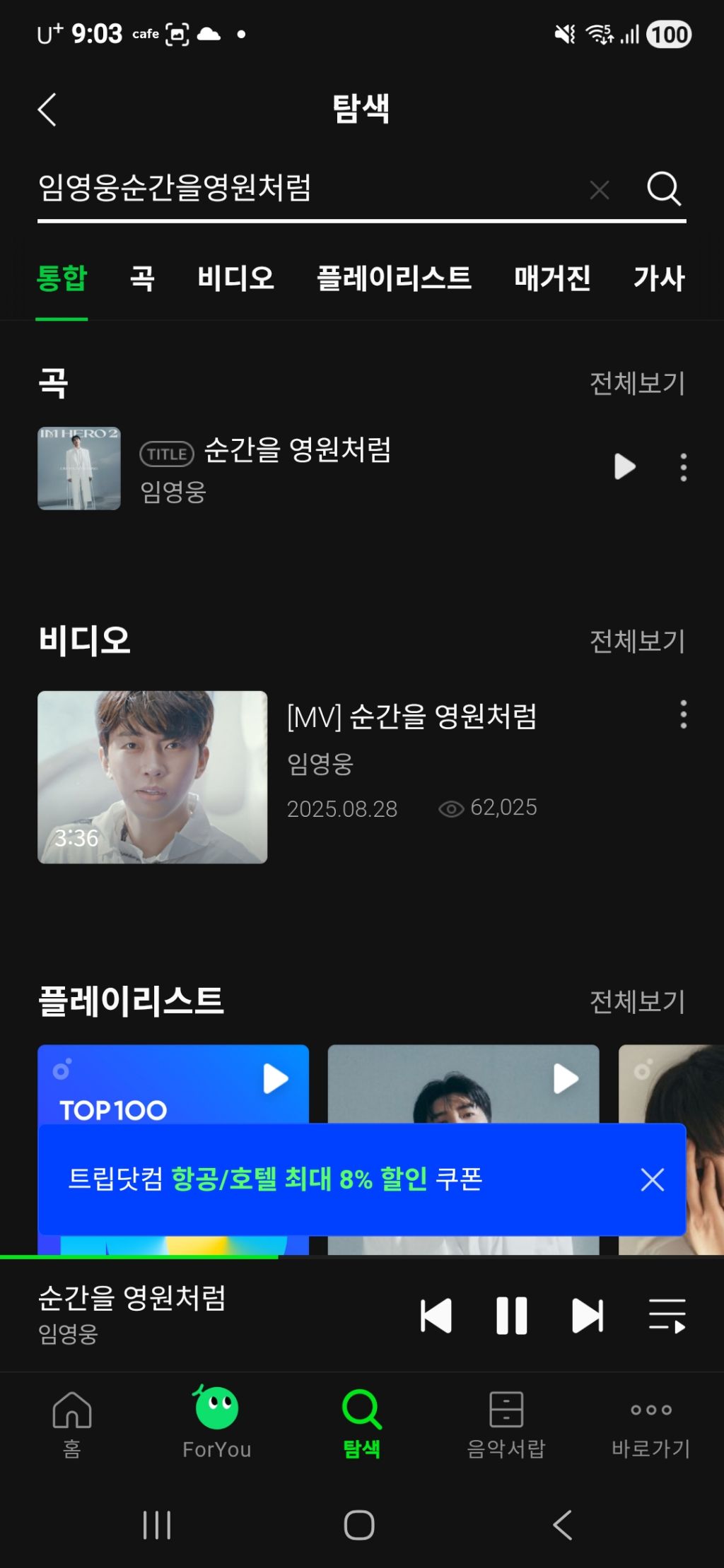Open the ForYou tab
The image size is (724, 1568).
pos(217,1424)
